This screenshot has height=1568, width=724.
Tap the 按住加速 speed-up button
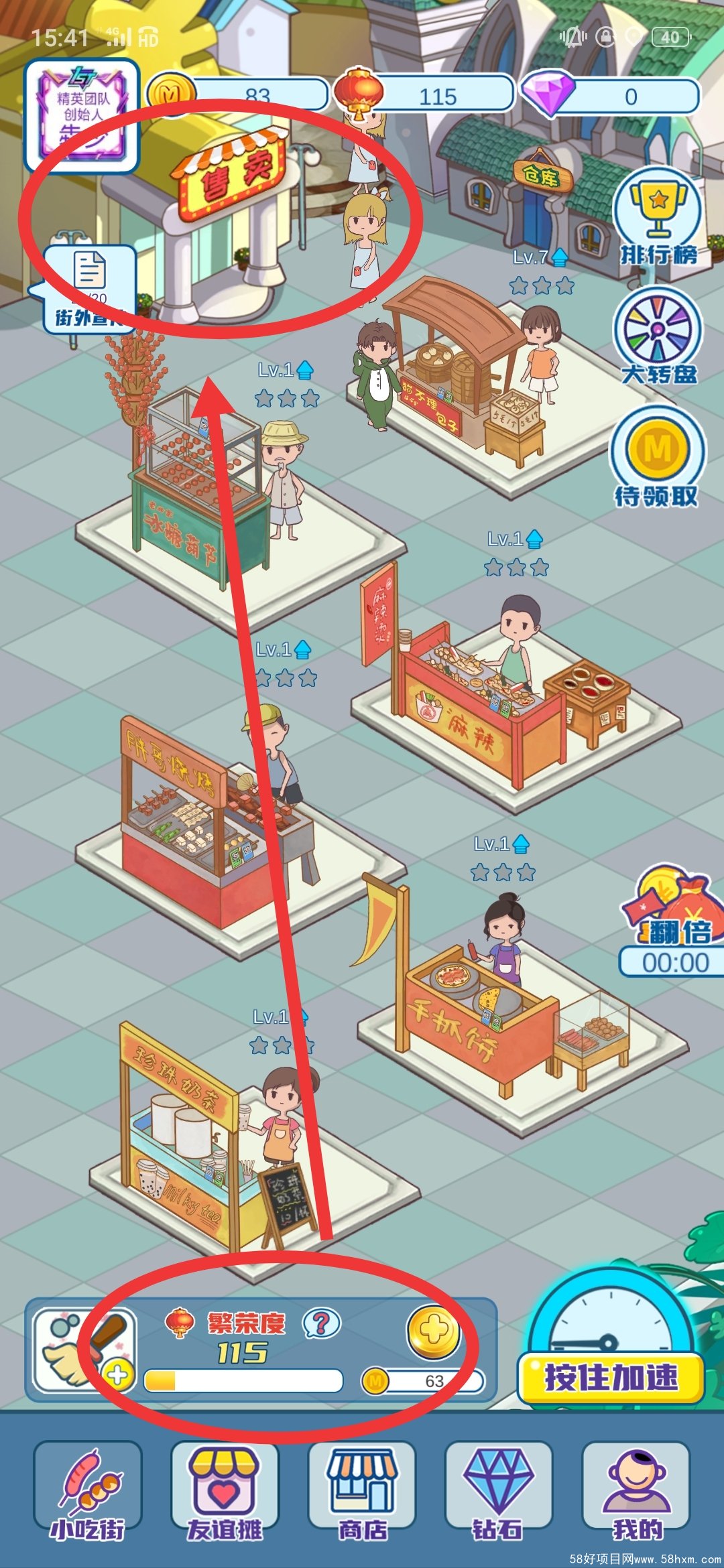click(x=611, y=1377)
